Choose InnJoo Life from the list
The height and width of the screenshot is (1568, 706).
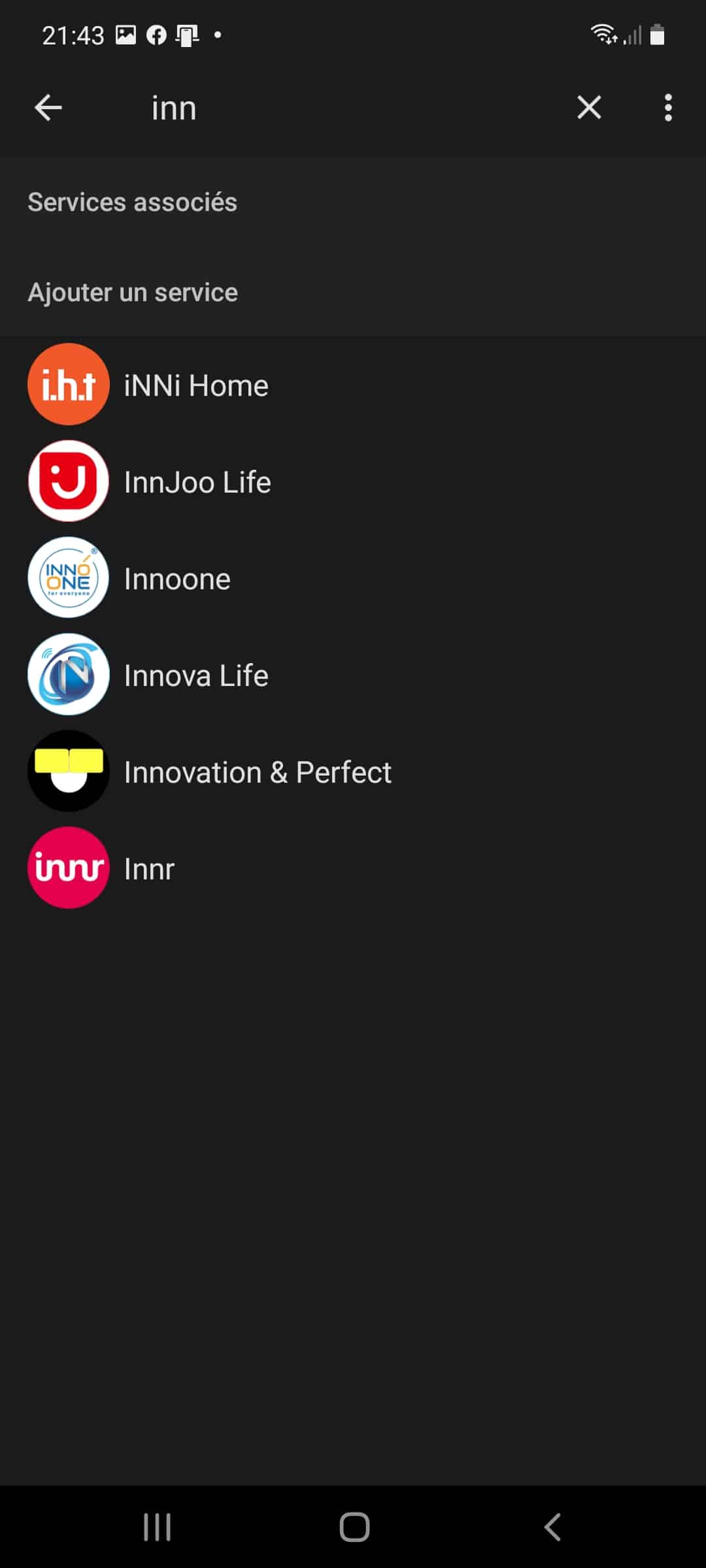point(353,482)
